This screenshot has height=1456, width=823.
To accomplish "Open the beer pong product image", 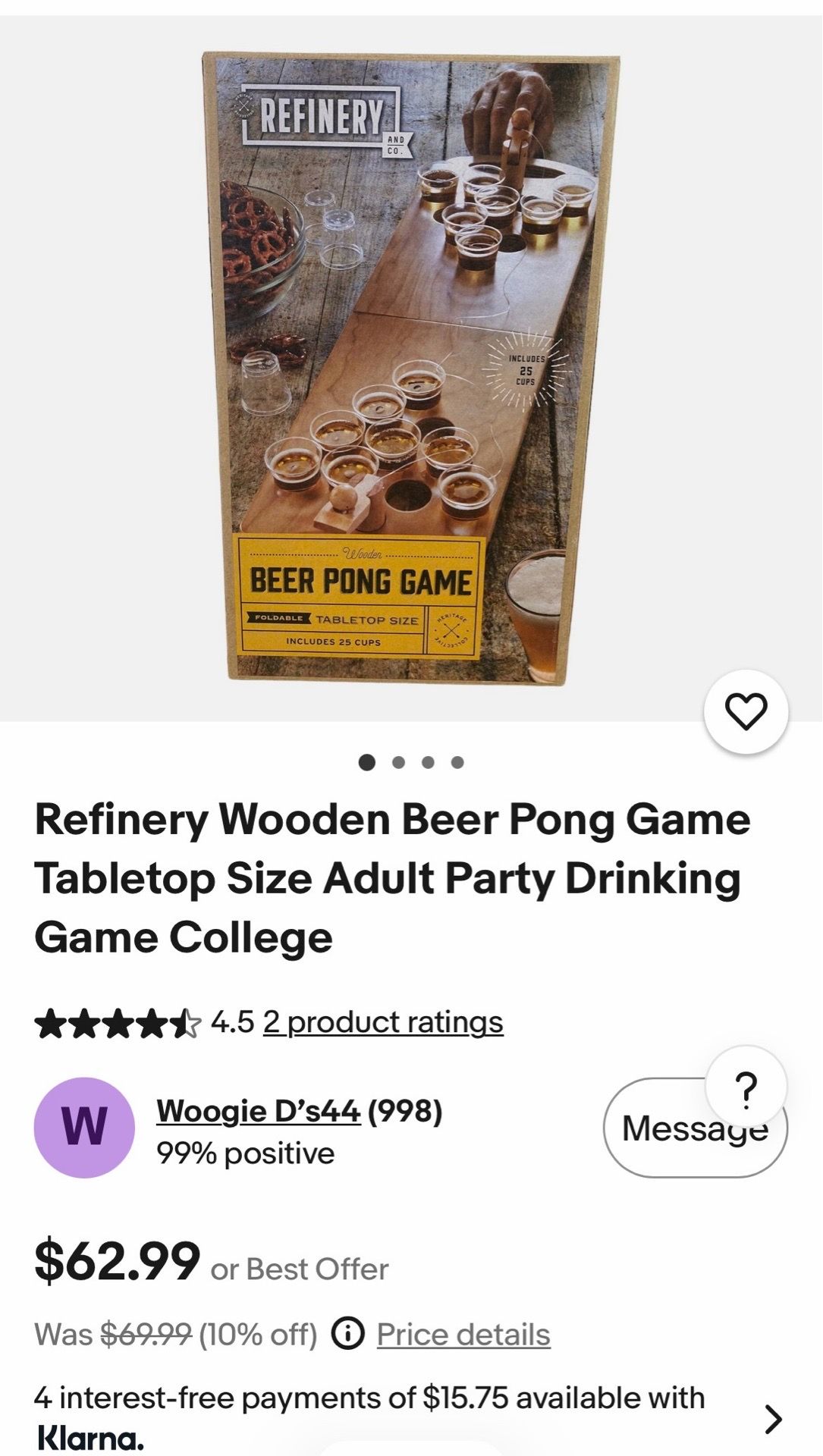I will point(411,369).
